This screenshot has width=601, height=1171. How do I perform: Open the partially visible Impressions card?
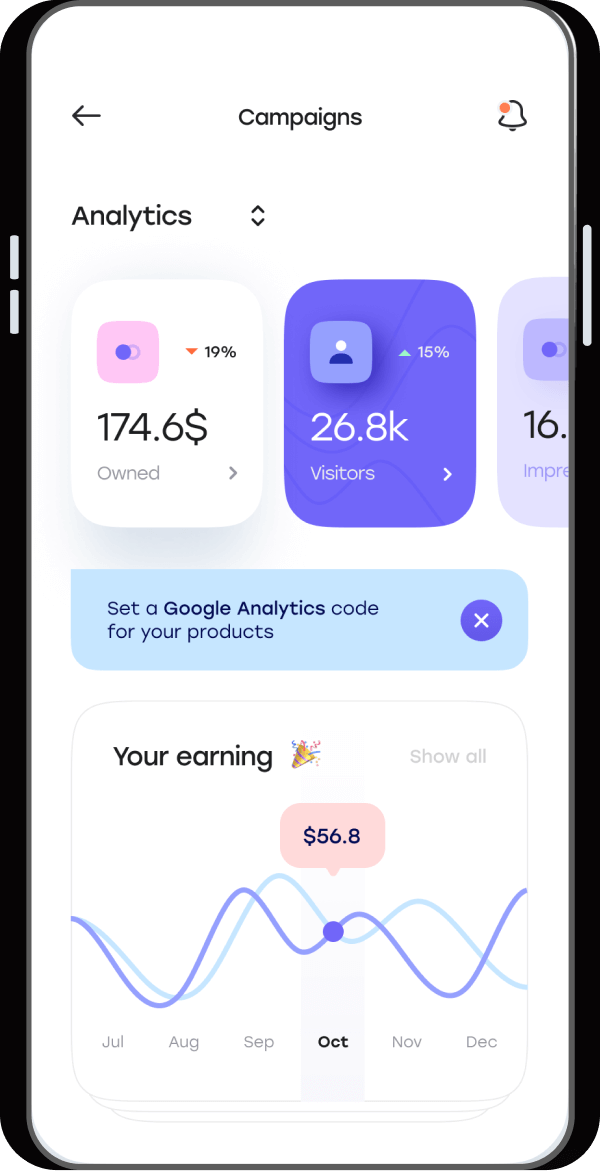(x=535, y=403)
